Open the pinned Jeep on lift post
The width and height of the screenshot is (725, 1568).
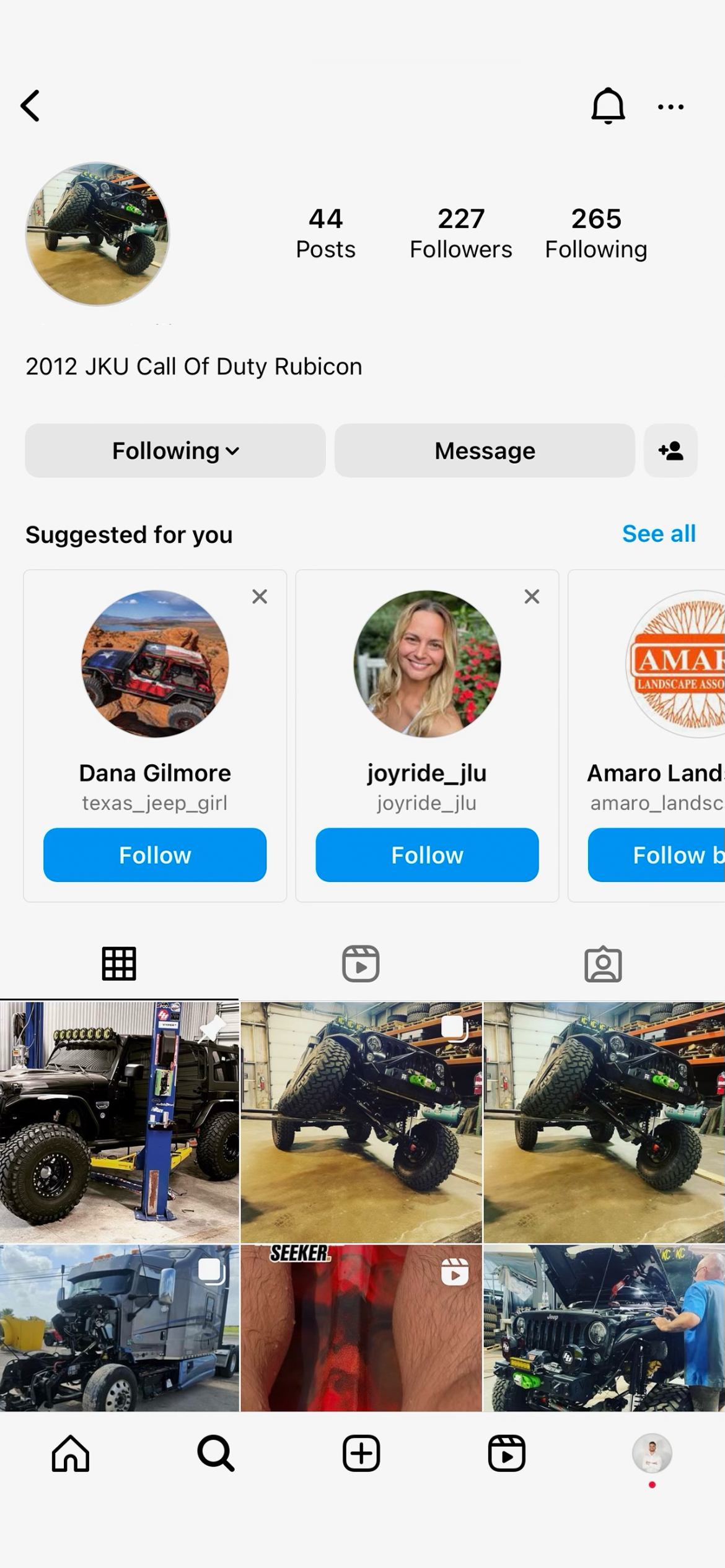point(119,1121)
